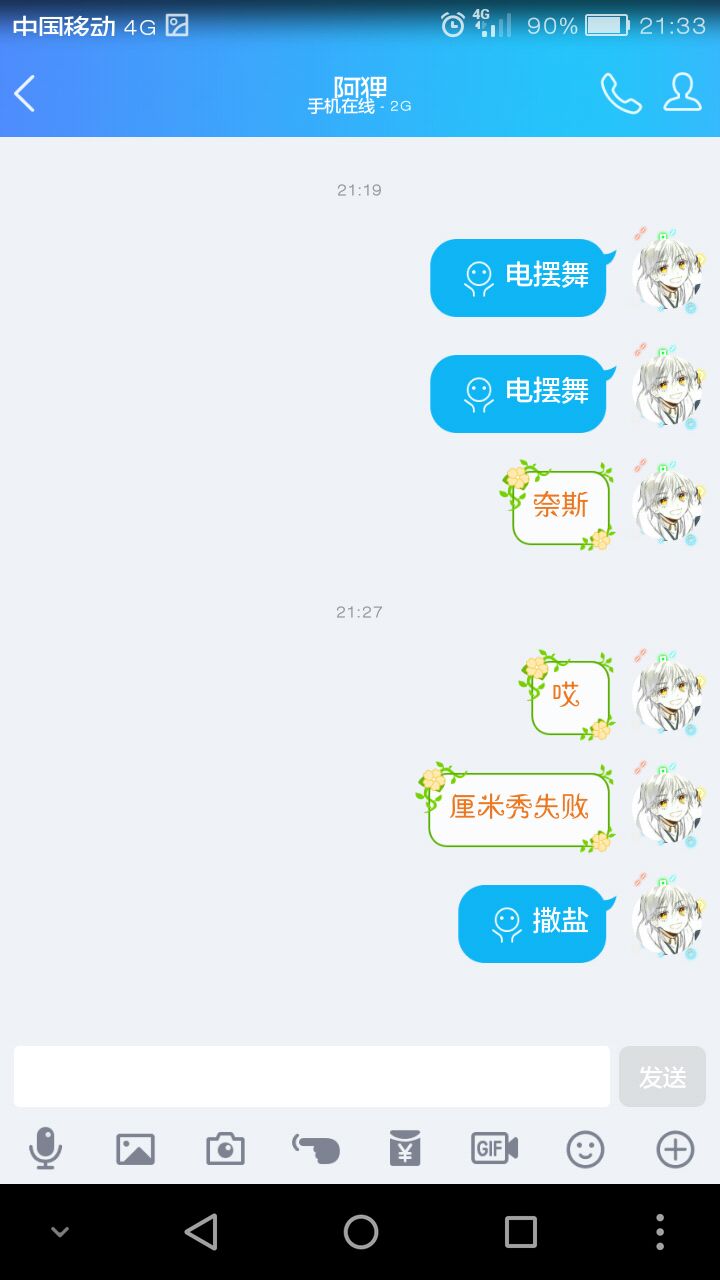Tap the 发送 send button
Screen dimensions: 720x1280
pos(662,1076)
